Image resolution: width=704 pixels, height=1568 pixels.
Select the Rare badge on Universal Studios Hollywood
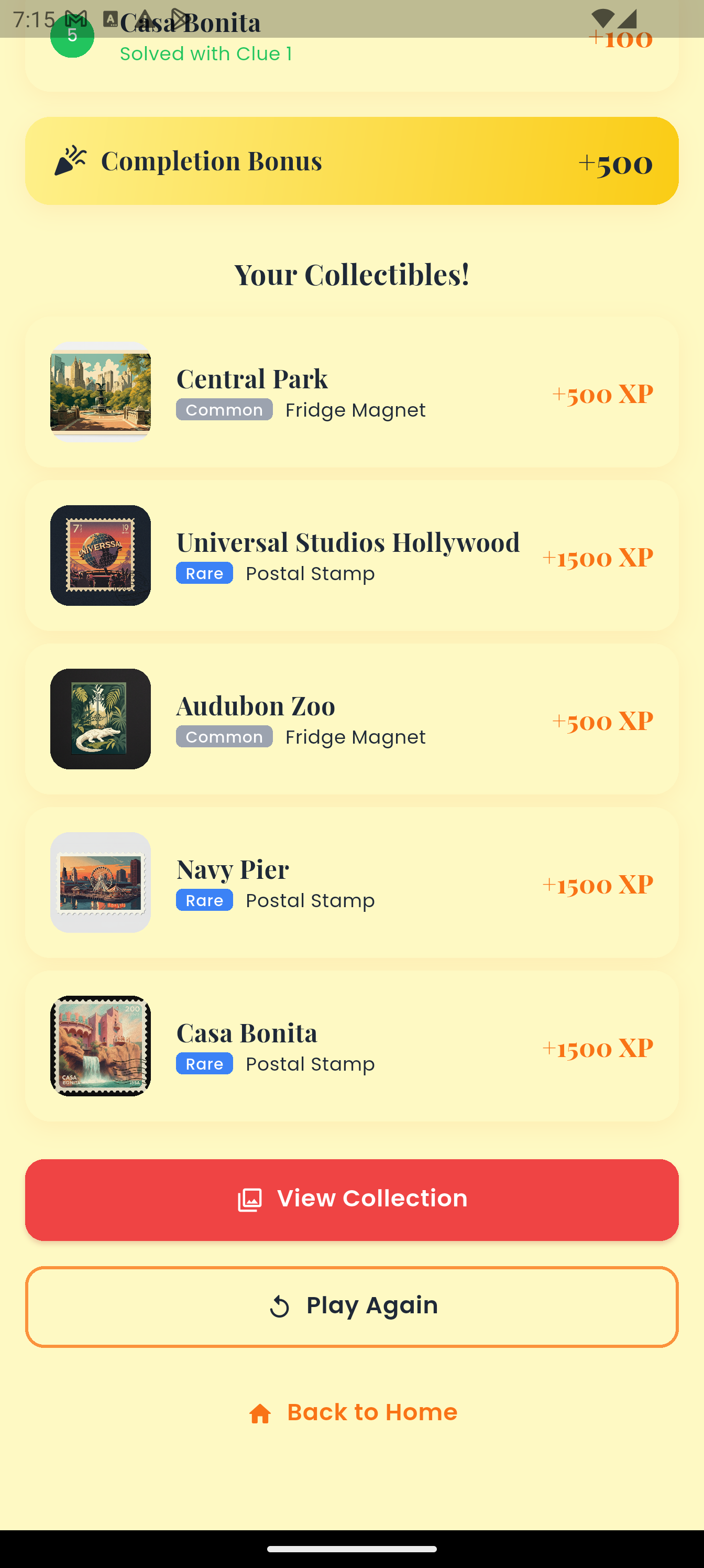[204, 573]
